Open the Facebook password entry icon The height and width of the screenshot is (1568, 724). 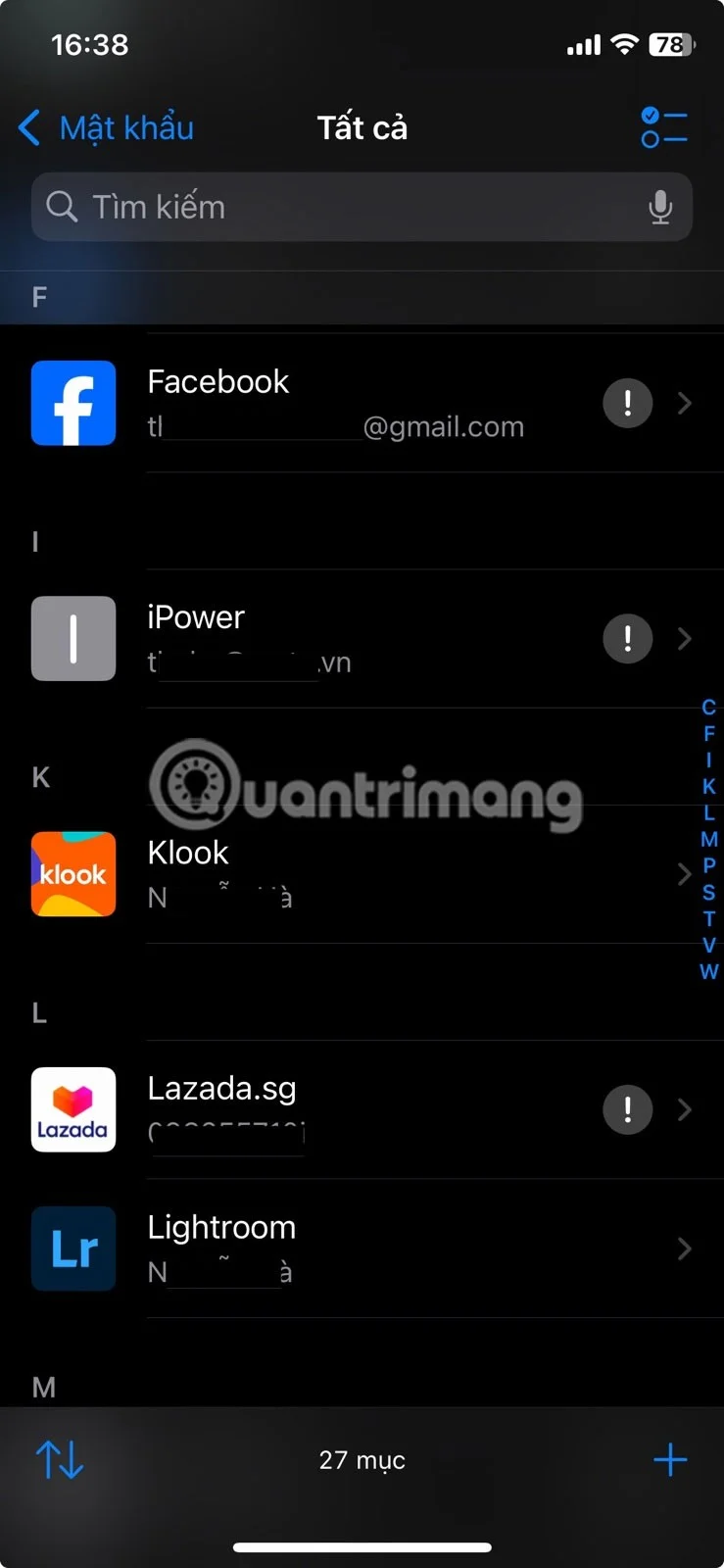[x=73, y=403]
